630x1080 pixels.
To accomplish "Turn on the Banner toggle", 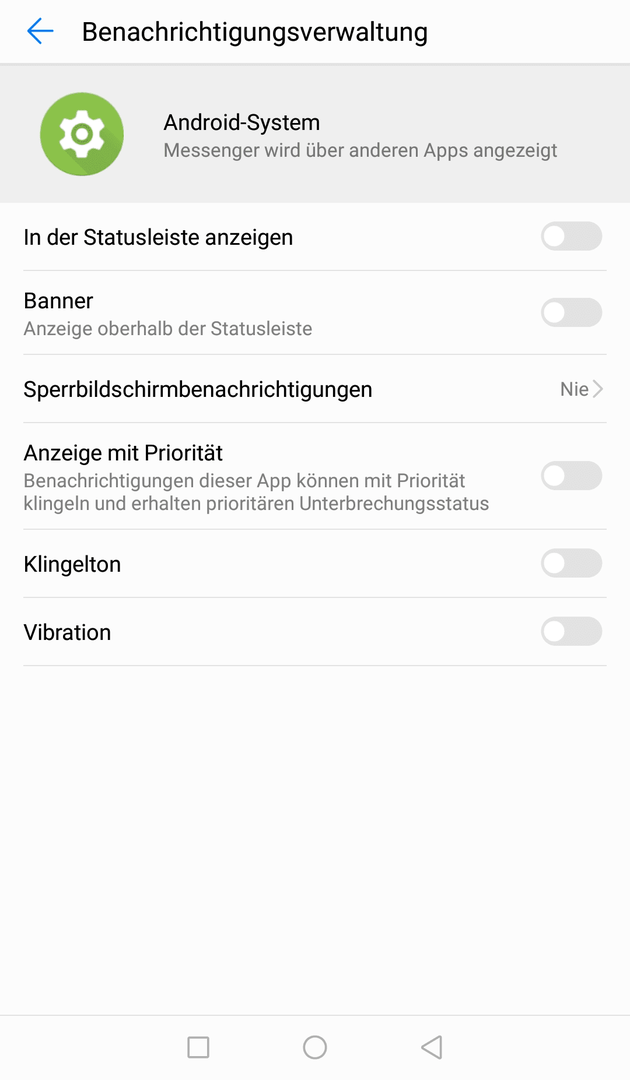I will point(571,313).
